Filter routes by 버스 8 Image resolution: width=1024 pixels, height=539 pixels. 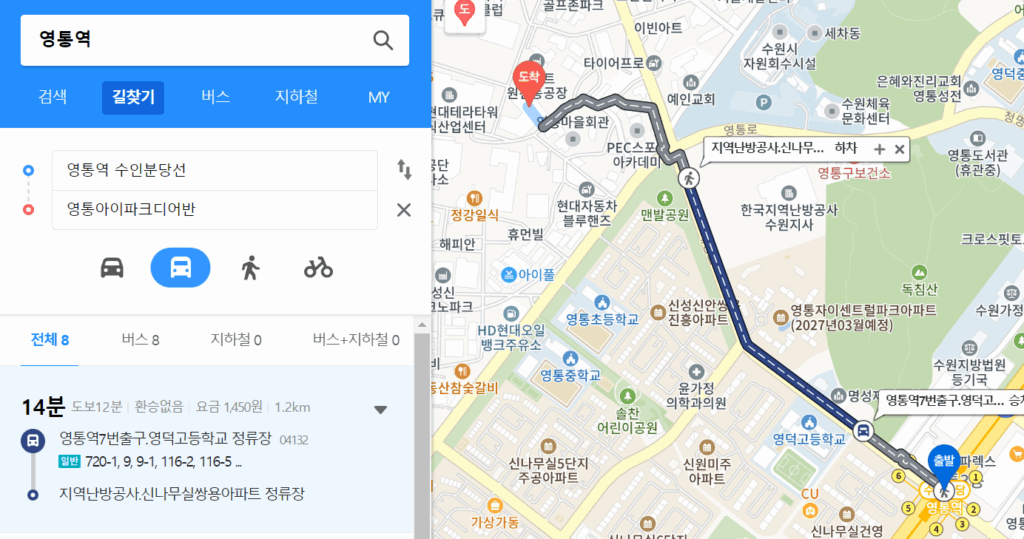point(140,340)
